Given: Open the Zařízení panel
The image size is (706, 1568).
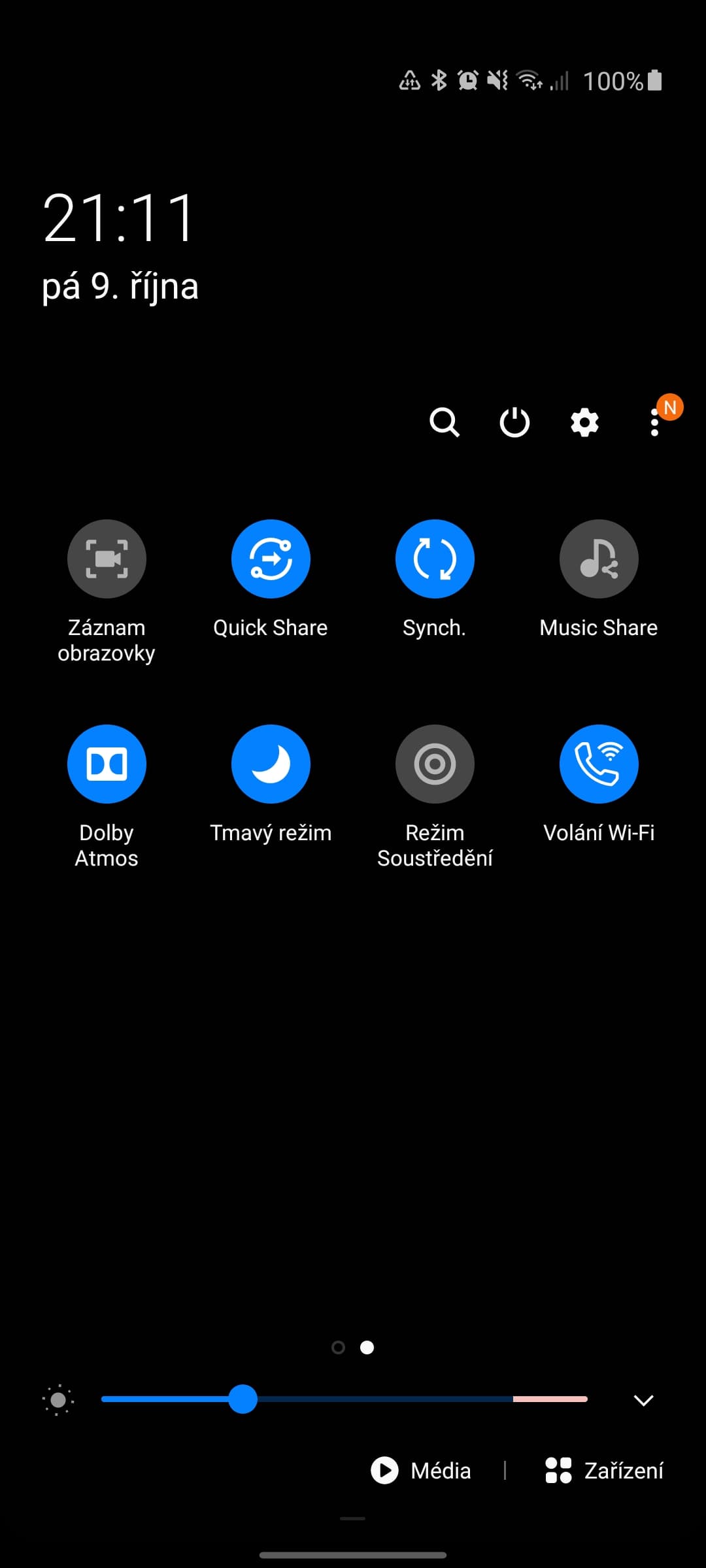Looking at the screenshot, I should pos(605,1471).
